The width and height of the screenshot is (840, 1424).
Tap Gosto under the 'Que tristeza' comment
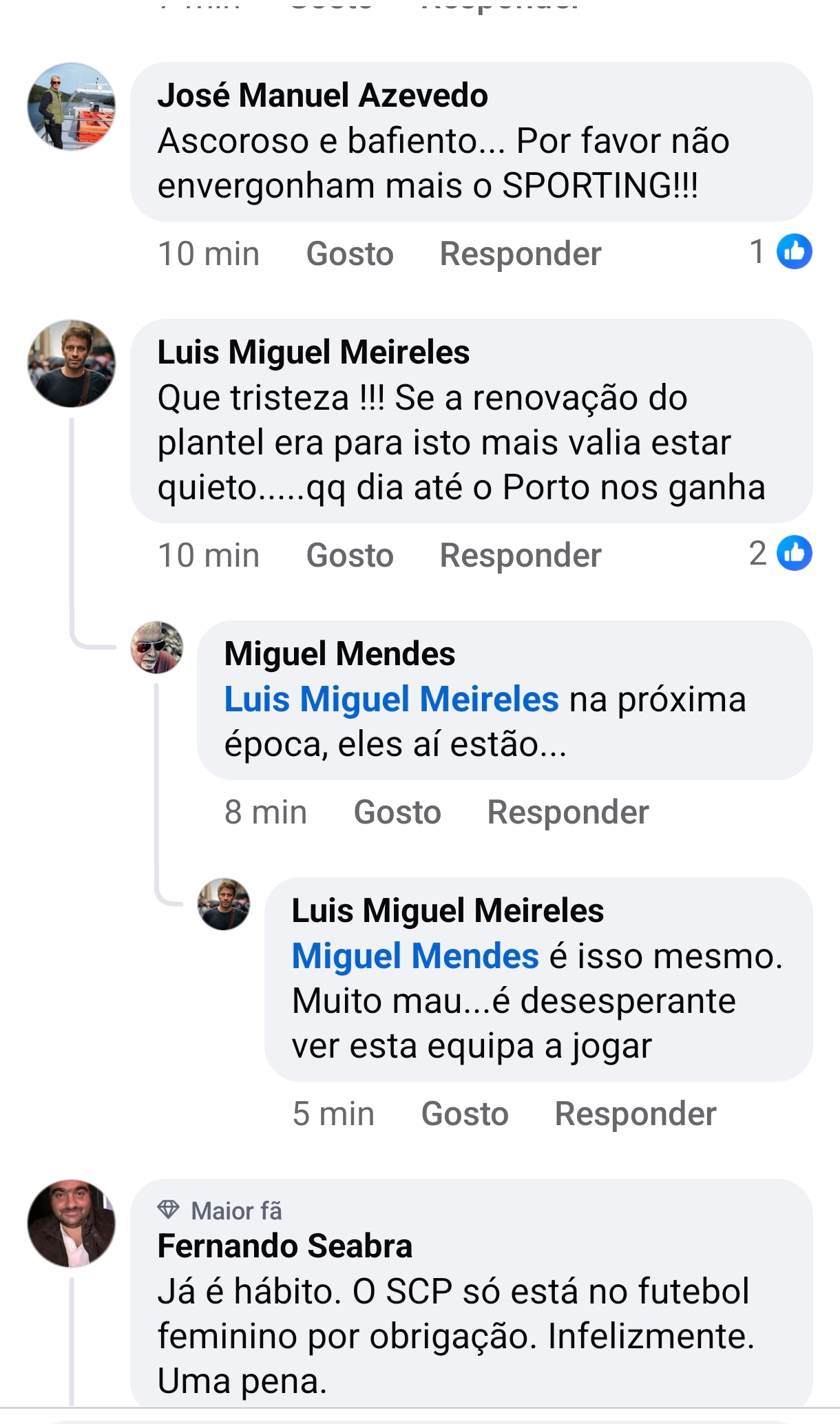[350, 555]
